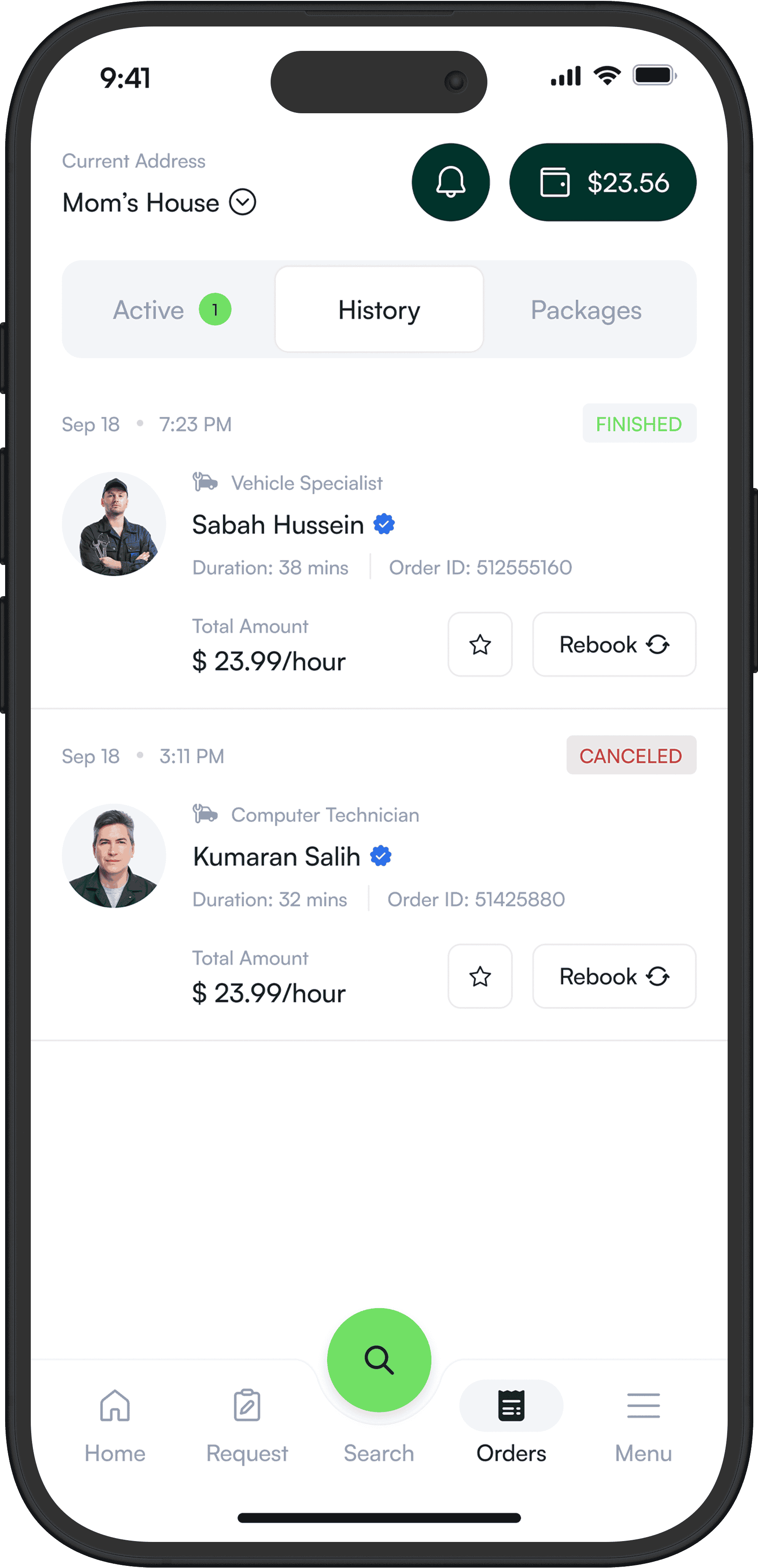758x1568 pixels.
Task: Switch to the Active orders tab
Action: coord(171,310)
